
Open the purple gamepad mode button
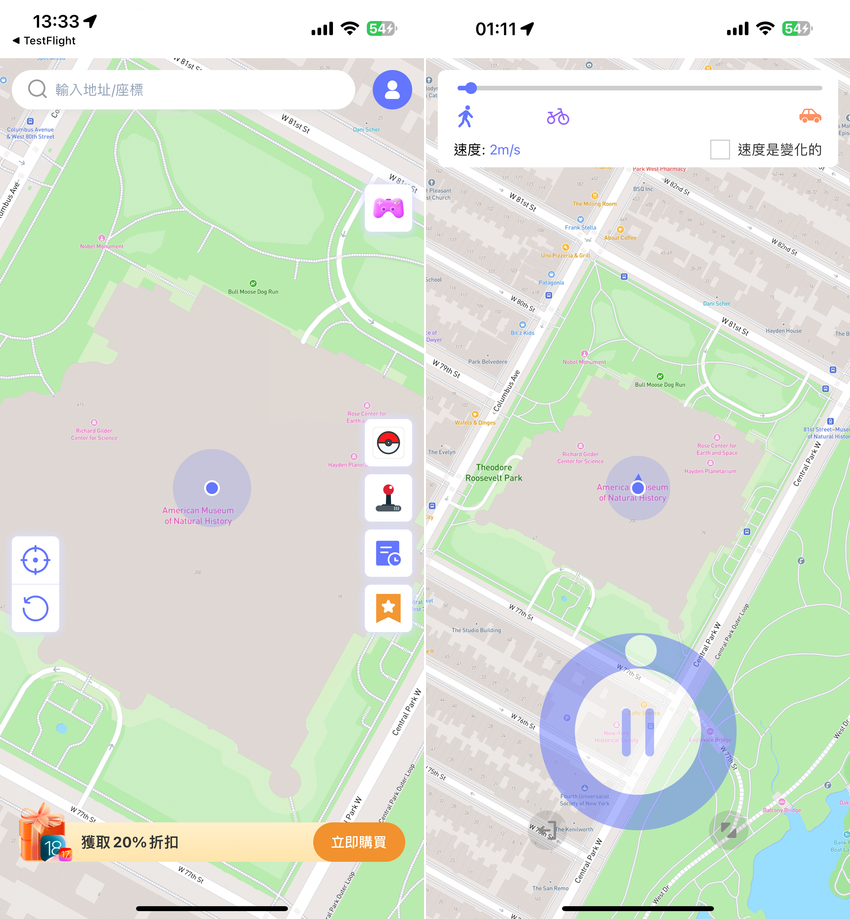[x=388, y=208]
